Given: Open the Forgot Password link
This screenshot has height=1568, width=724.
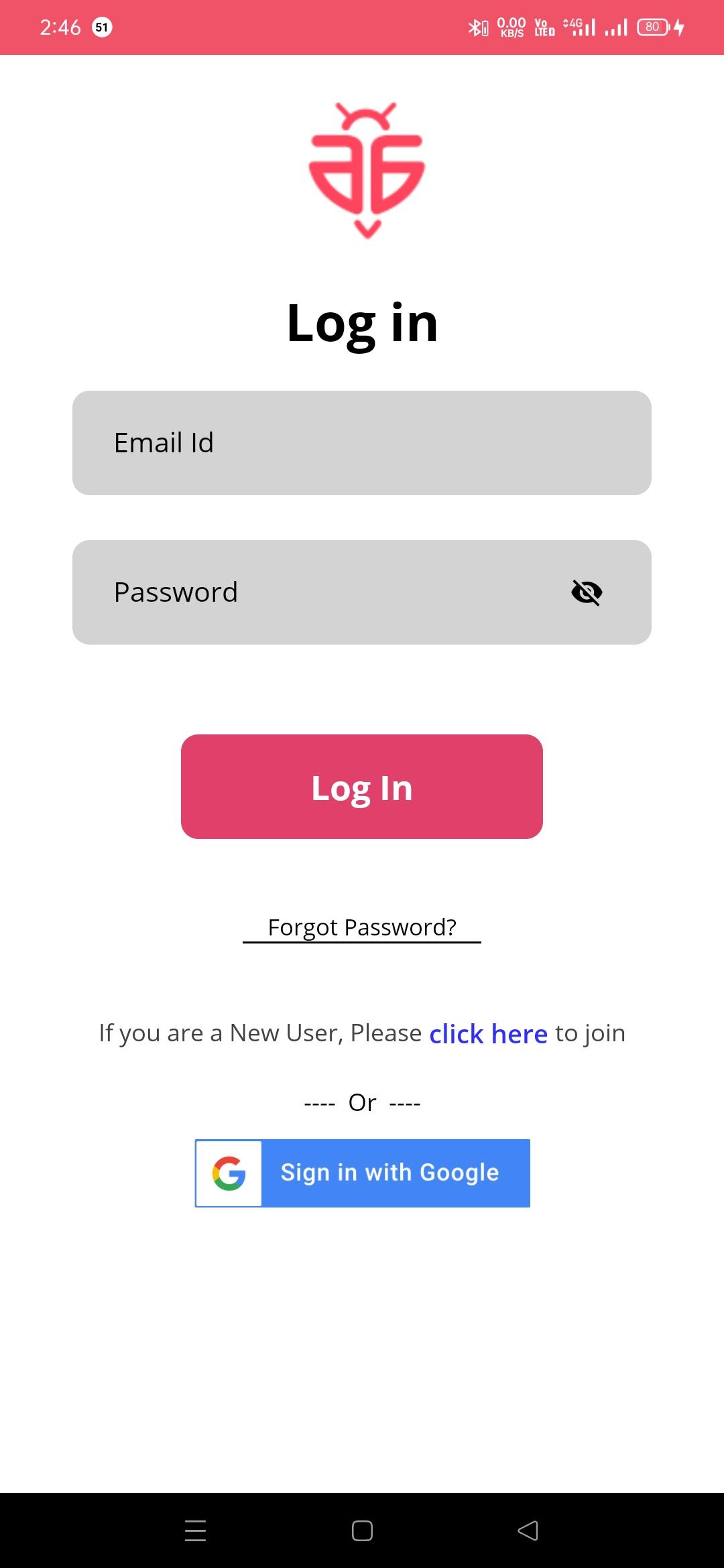Looking at the screenshot, I should [x=362, y=927].
